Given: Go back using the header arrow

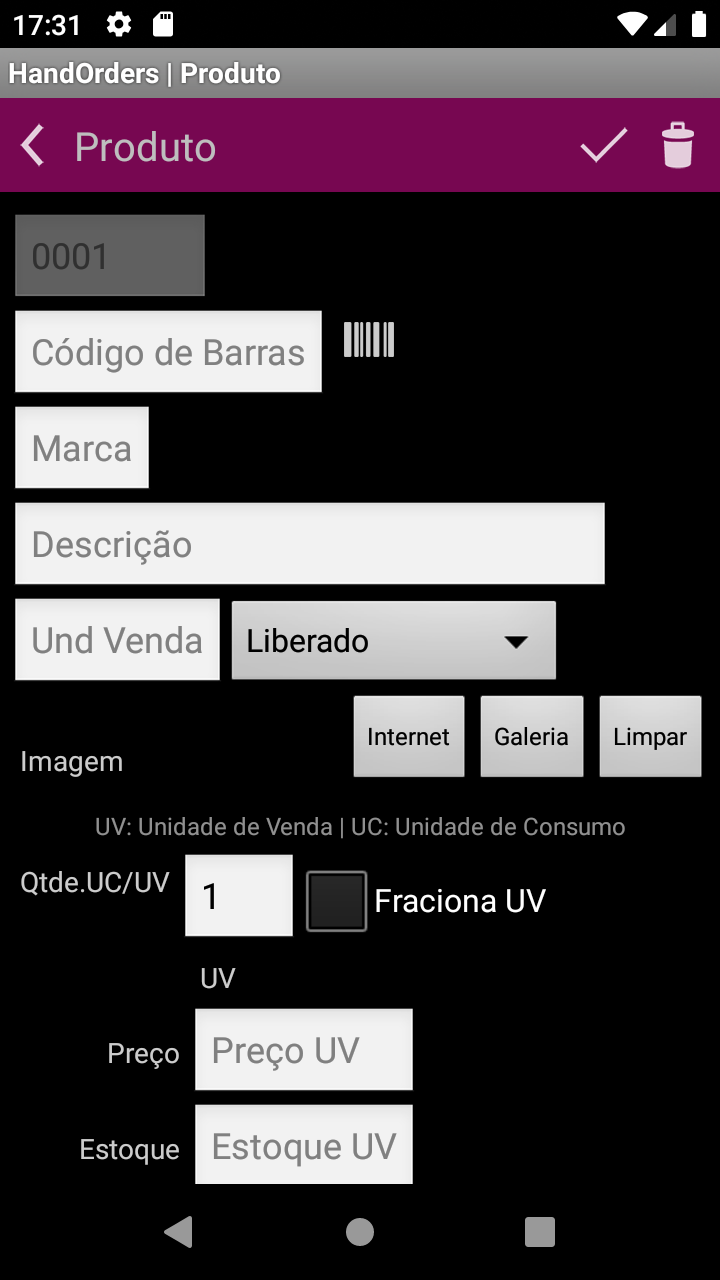Looking at the screenshot, I should 33,146.
